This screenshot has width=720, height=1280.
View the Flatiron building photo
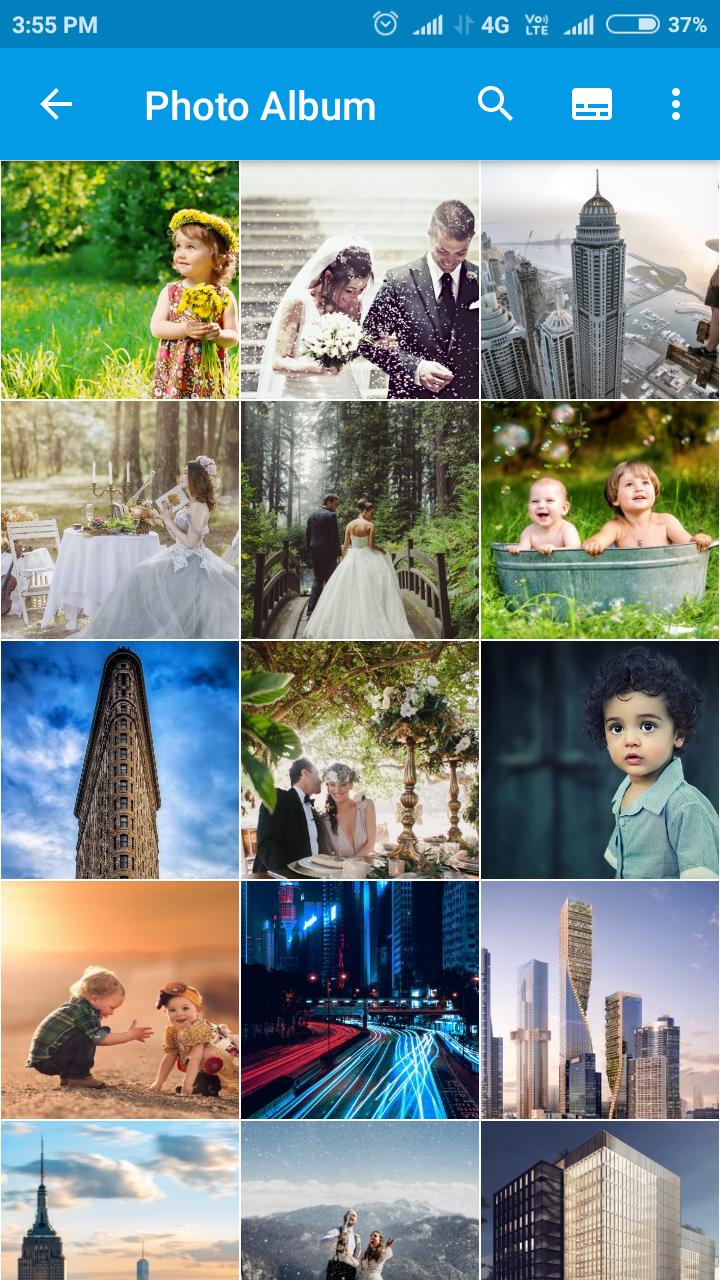(120, 760)
